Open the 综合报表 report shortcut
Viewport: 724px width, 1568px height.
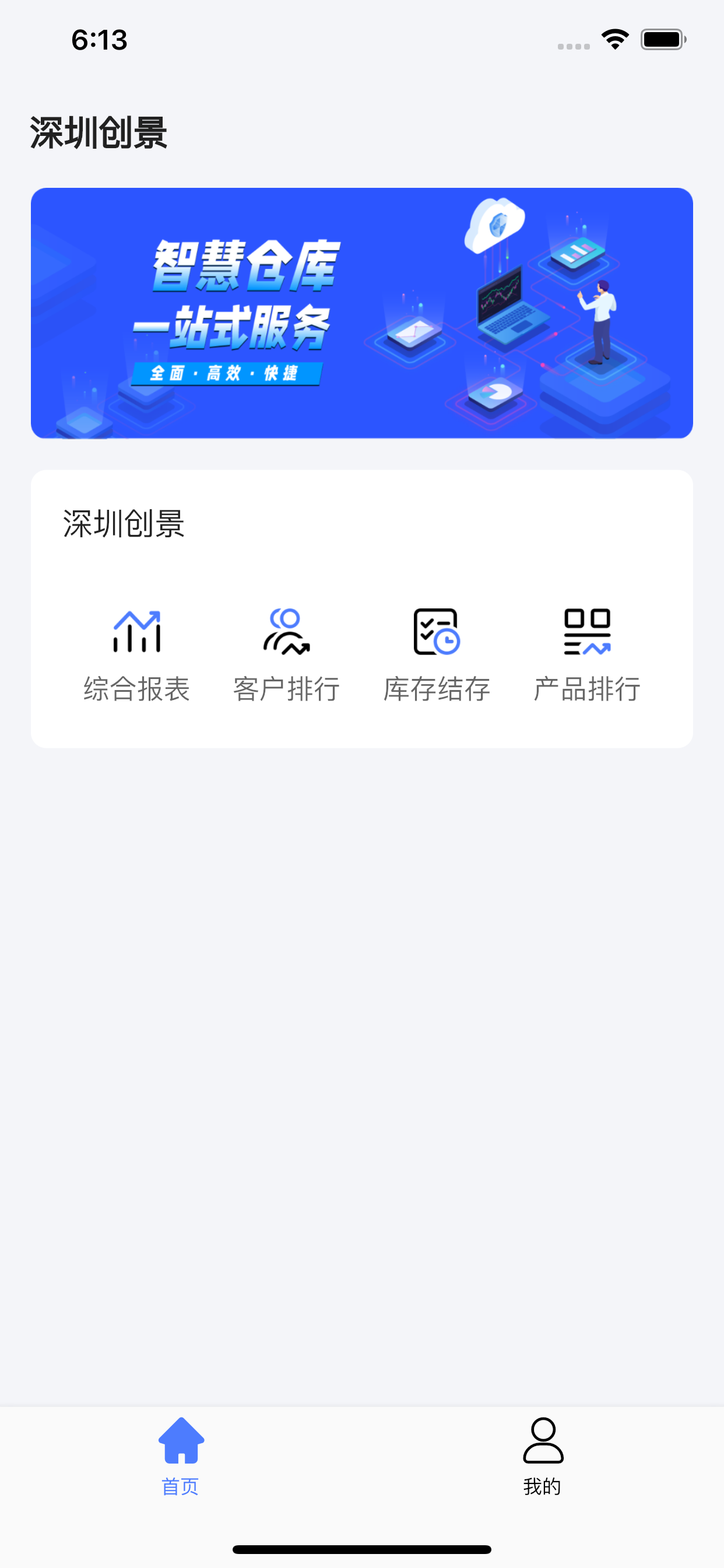(x=137, y=655)
